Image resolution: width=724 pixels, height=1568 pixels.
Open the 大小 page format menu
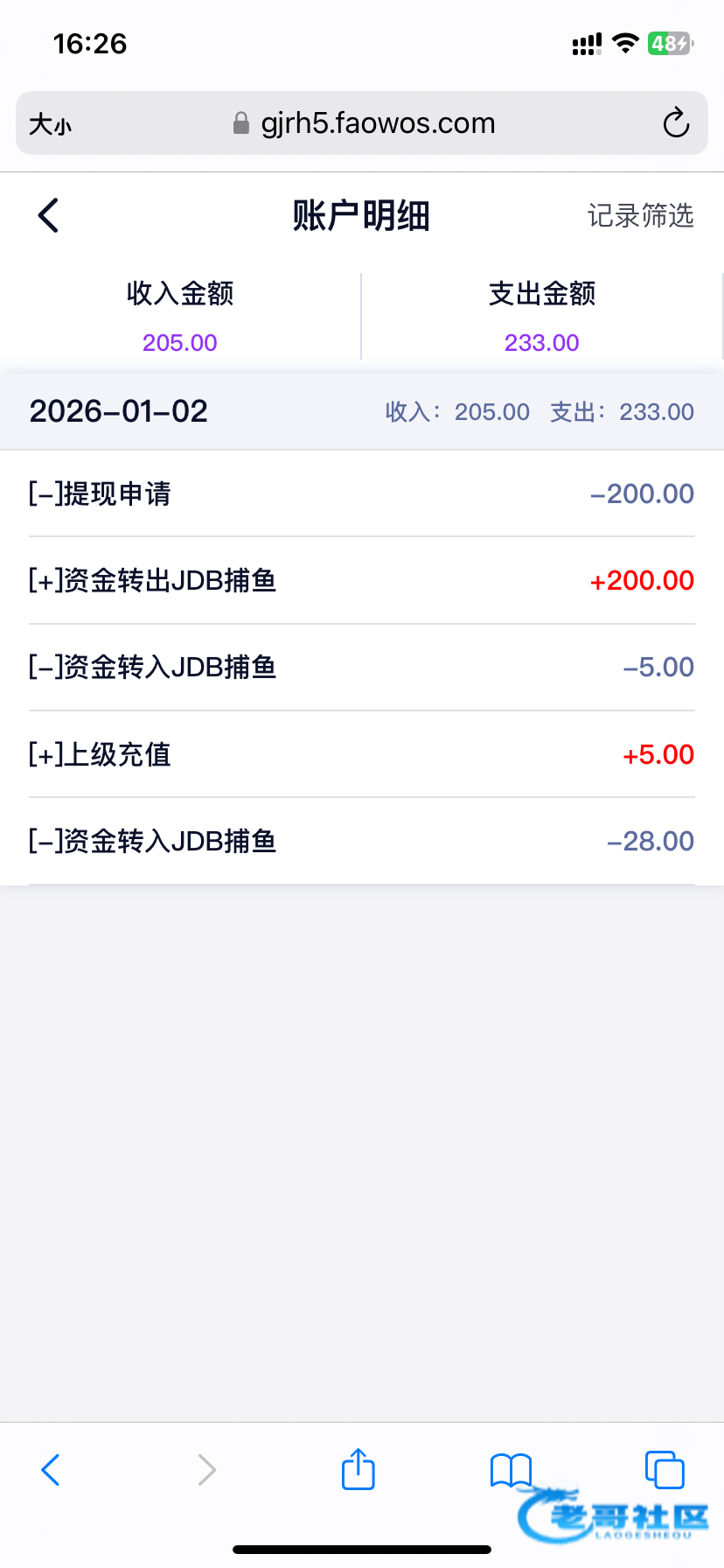[x=50, y=124]
